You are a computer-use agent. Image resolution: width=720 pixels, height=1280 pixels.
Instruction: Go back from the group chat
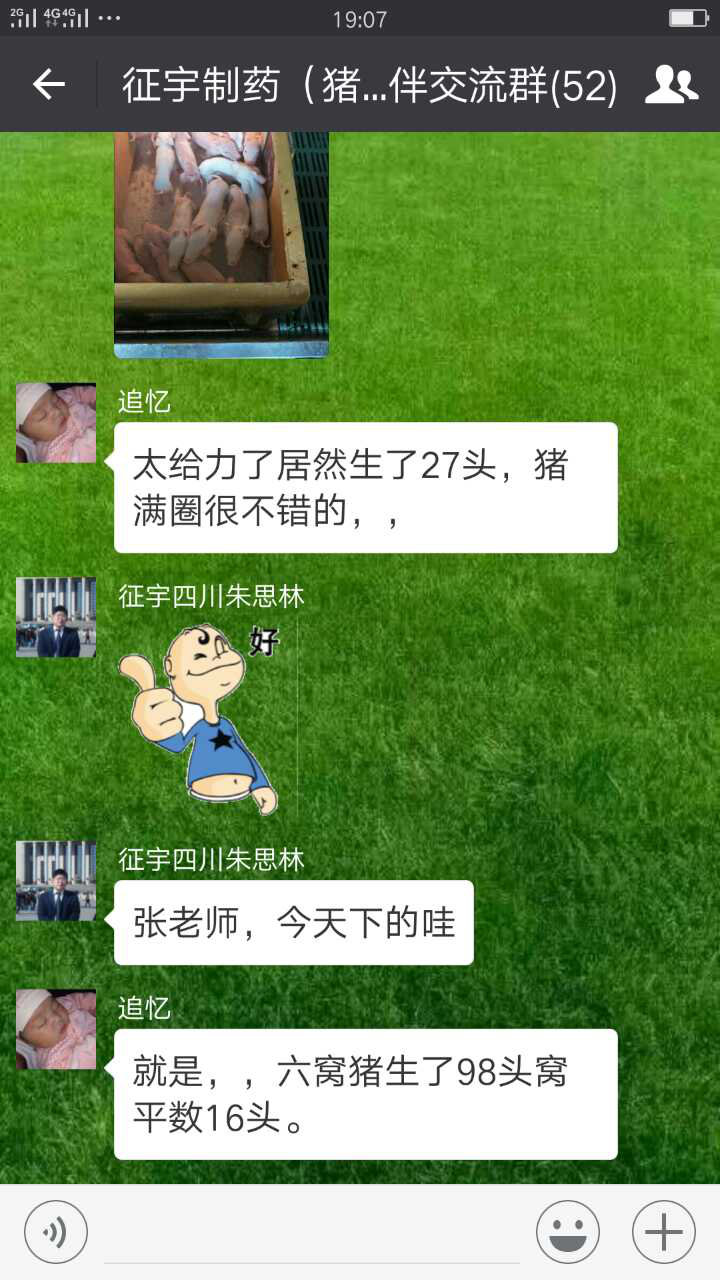tap(48, 85)
